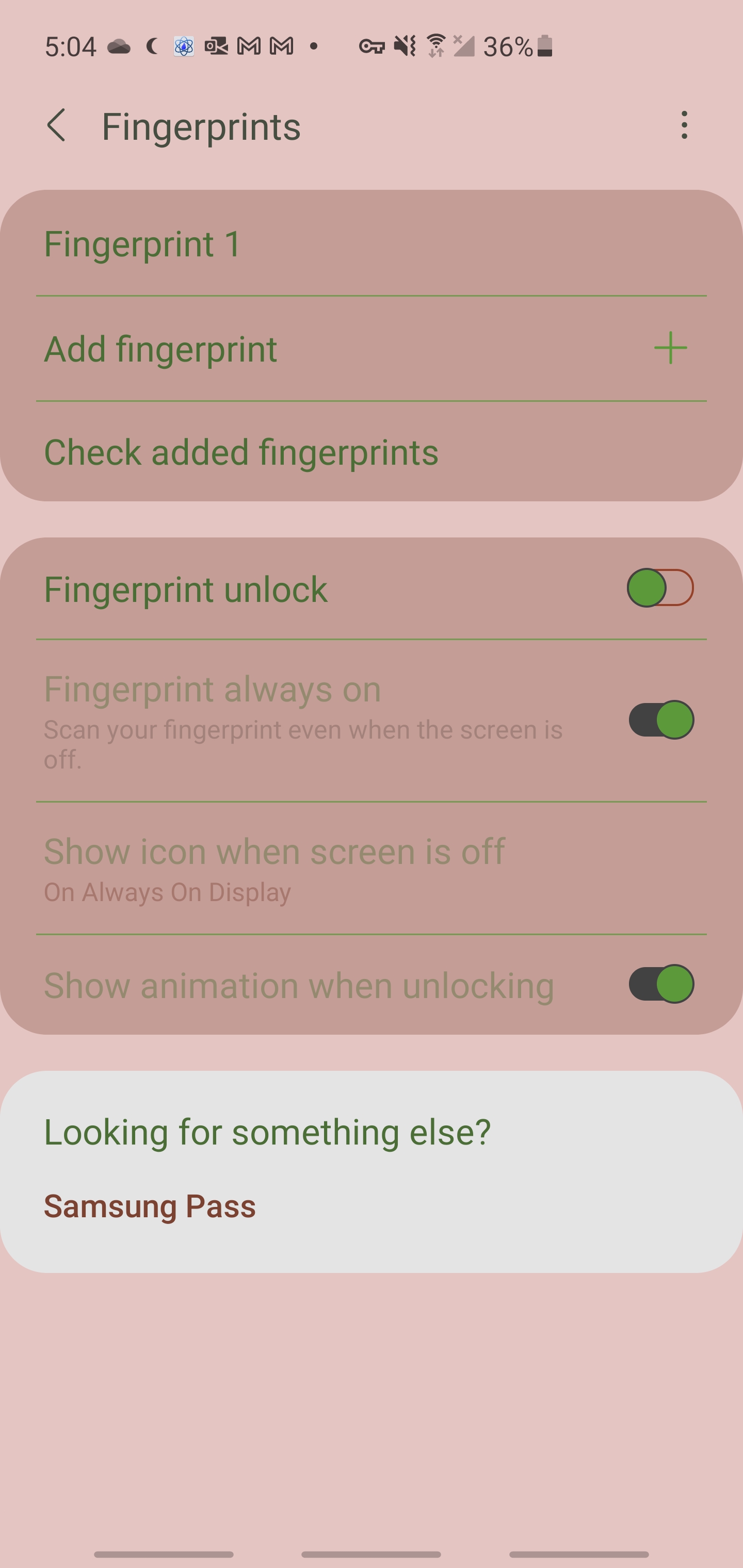Go back from Fingerprints

[56, 125]
